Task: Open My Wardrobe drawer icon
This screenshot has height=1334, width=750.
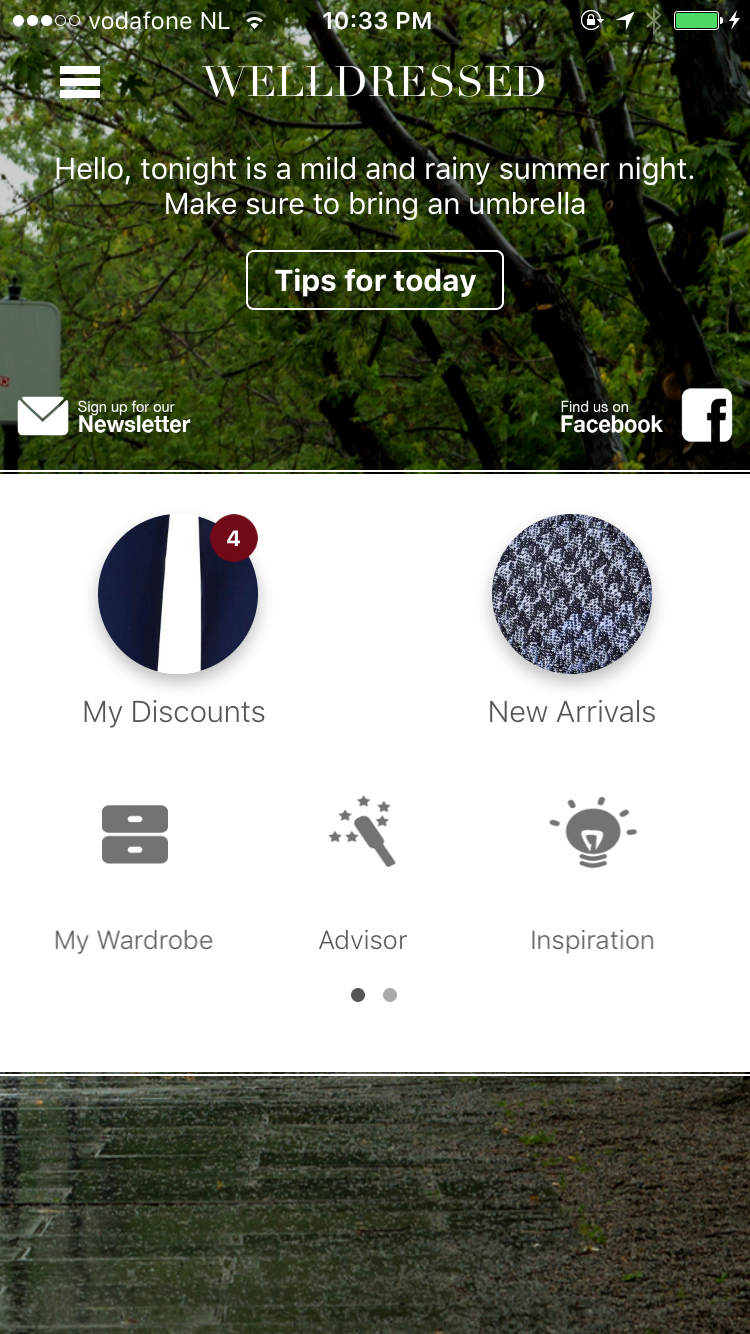Action: tap(134, 832)
